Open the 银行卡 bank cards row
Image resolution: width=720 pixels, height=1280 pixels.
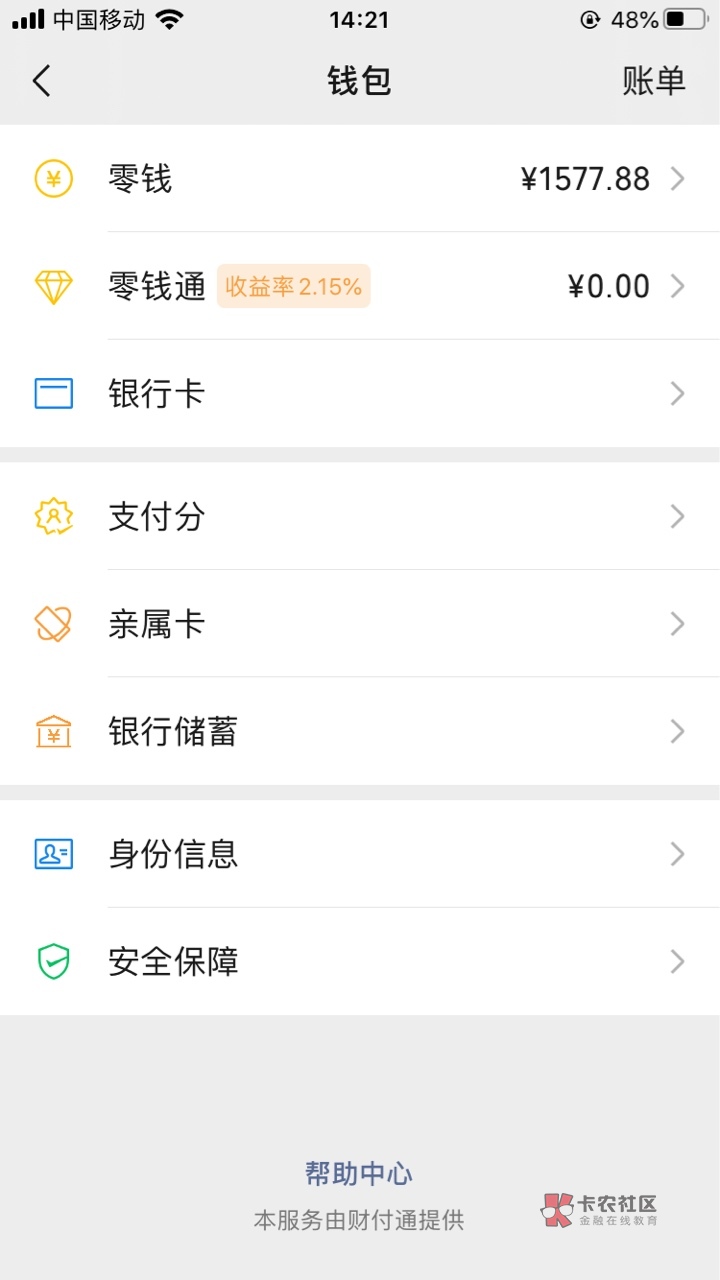tap(360, 393)
